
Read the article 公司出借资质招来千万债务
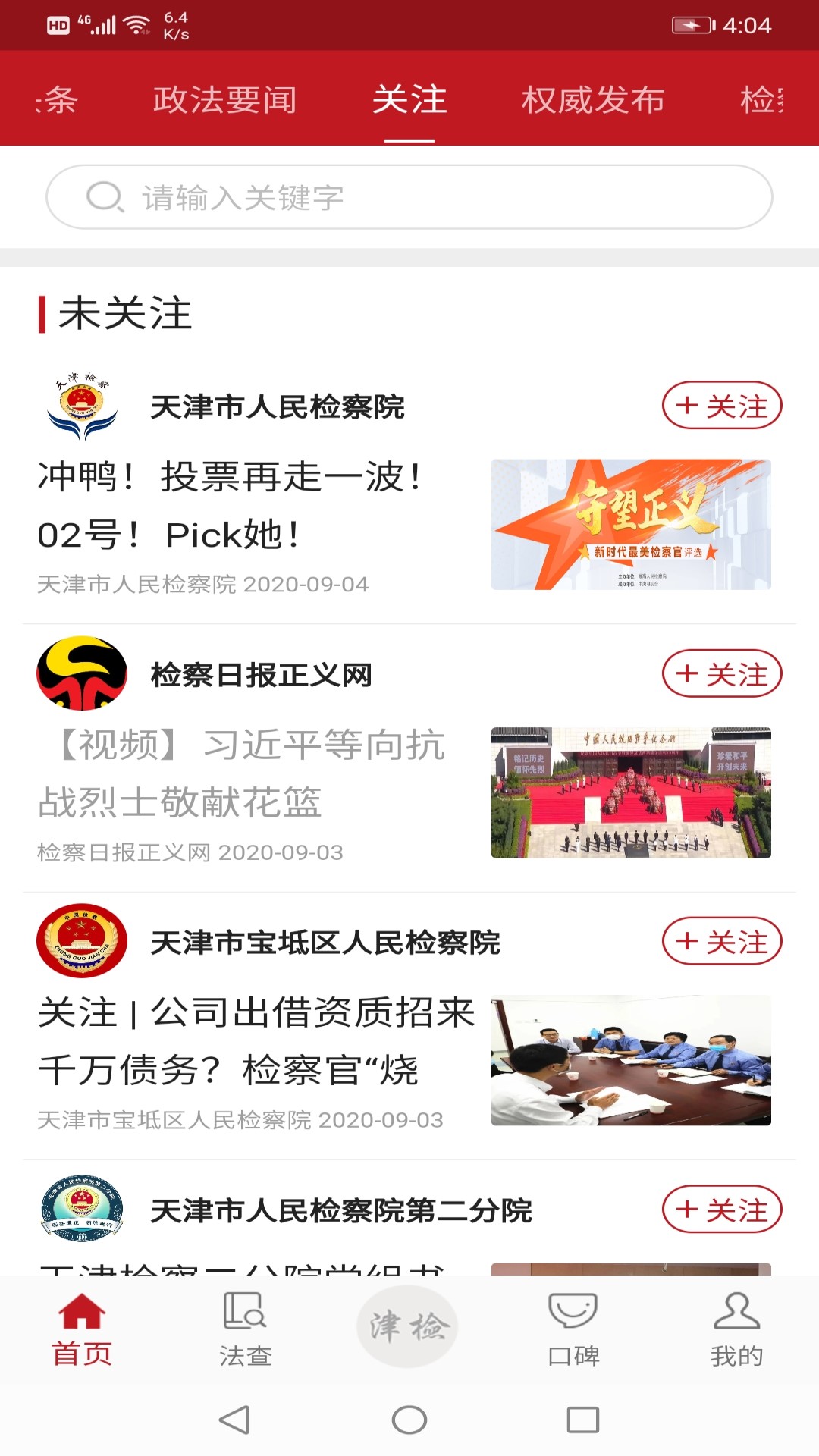pyautogui.click(x=256, y=1041)
